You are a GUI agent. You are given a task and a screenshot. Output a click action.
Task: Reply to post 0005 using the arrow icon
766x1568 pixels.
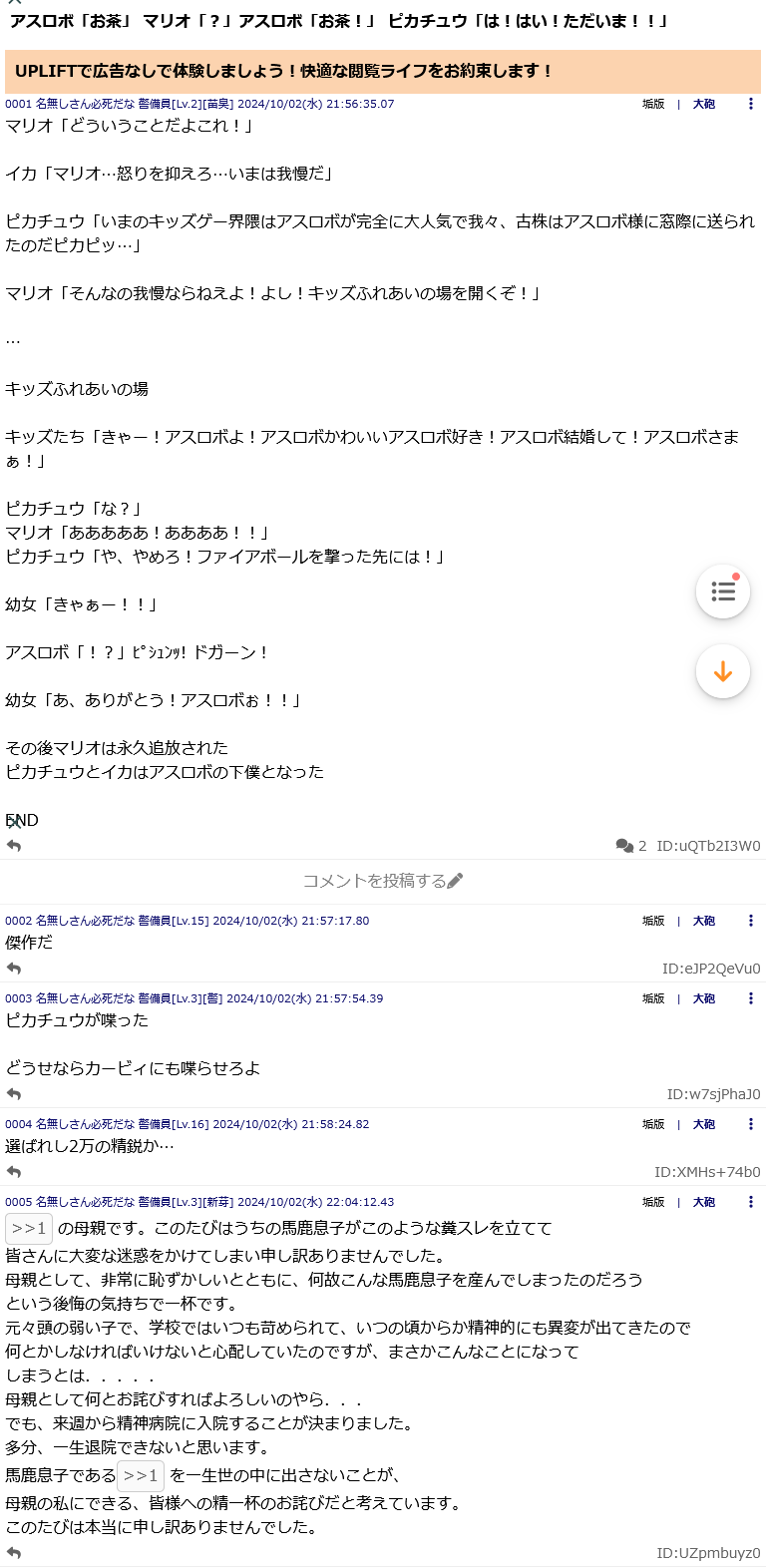(14, 1553)
